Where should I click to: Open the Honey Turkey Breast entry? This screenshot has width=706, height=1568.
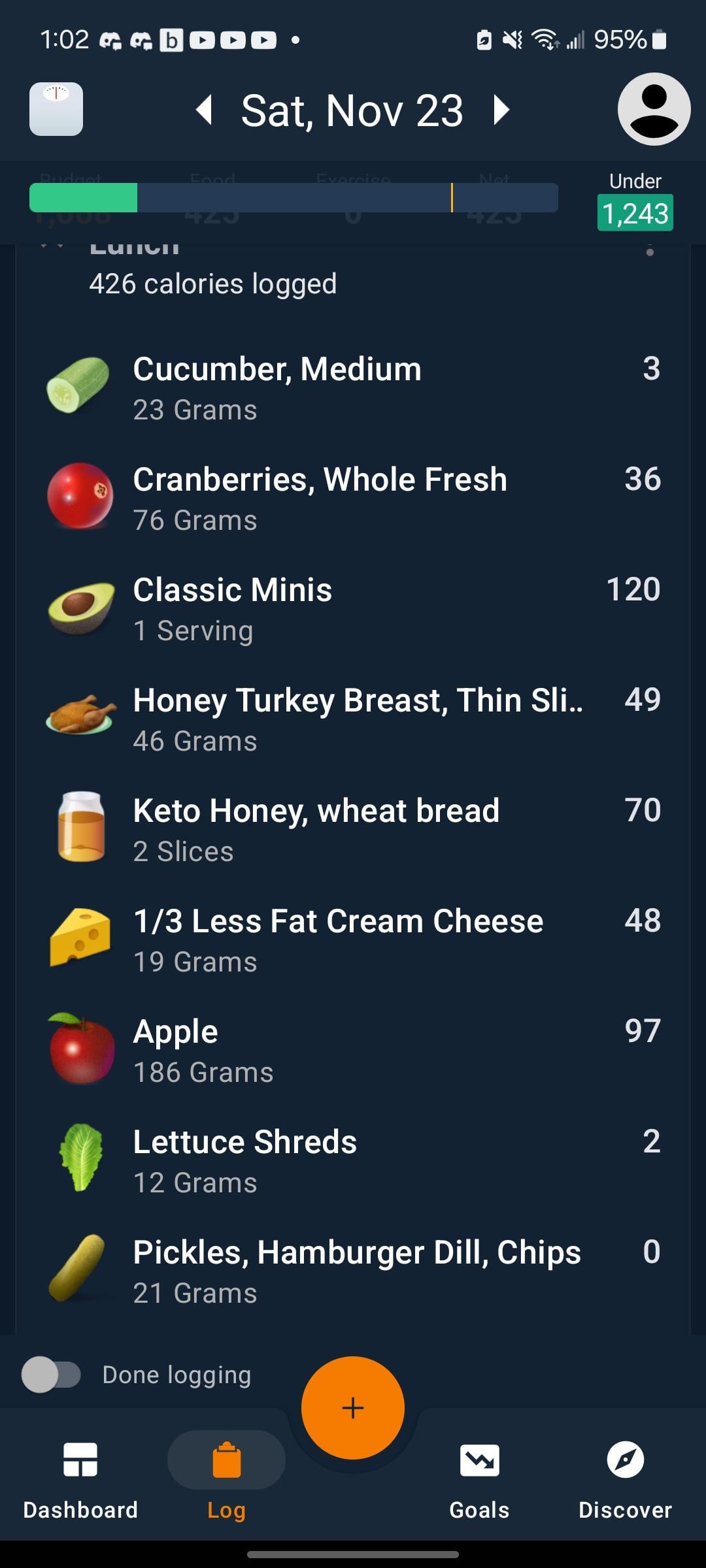[x=353, y=719]
